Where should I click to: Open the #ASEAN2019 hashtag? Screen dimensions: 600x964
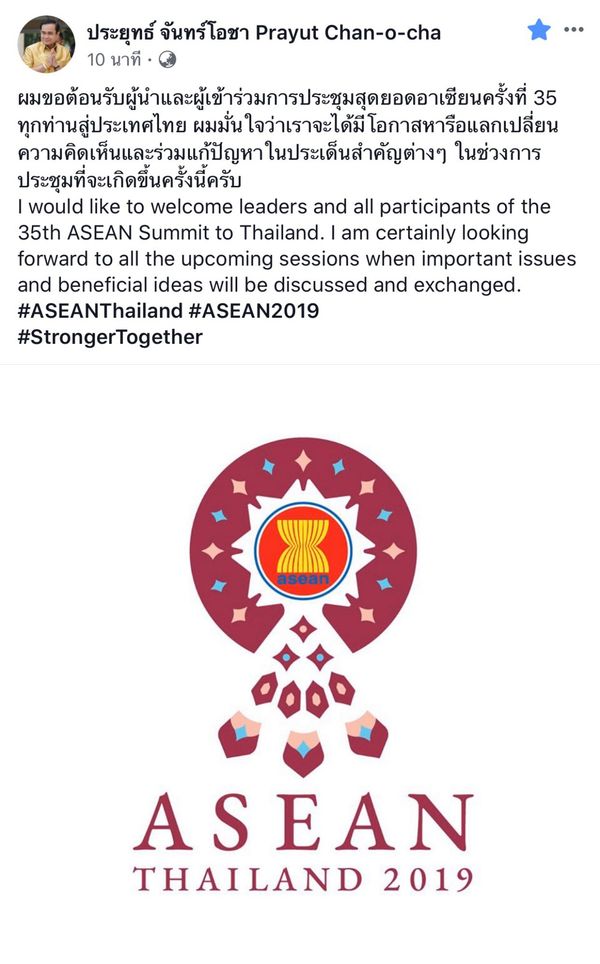pos(254,310)
